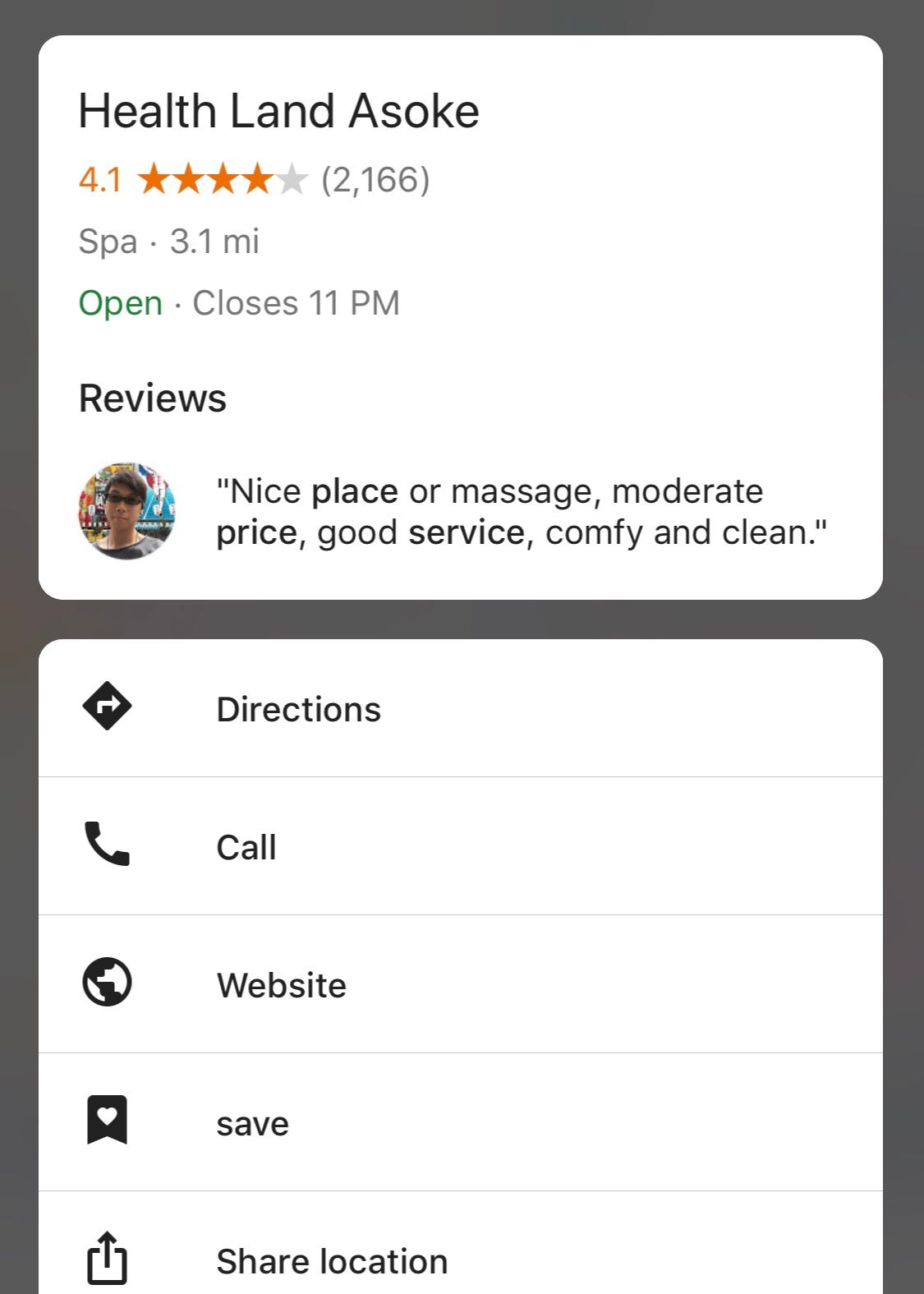924x1294 pixels.
Task: Open the spa's website
Action: pyautogui.click(x=281, y=984)
